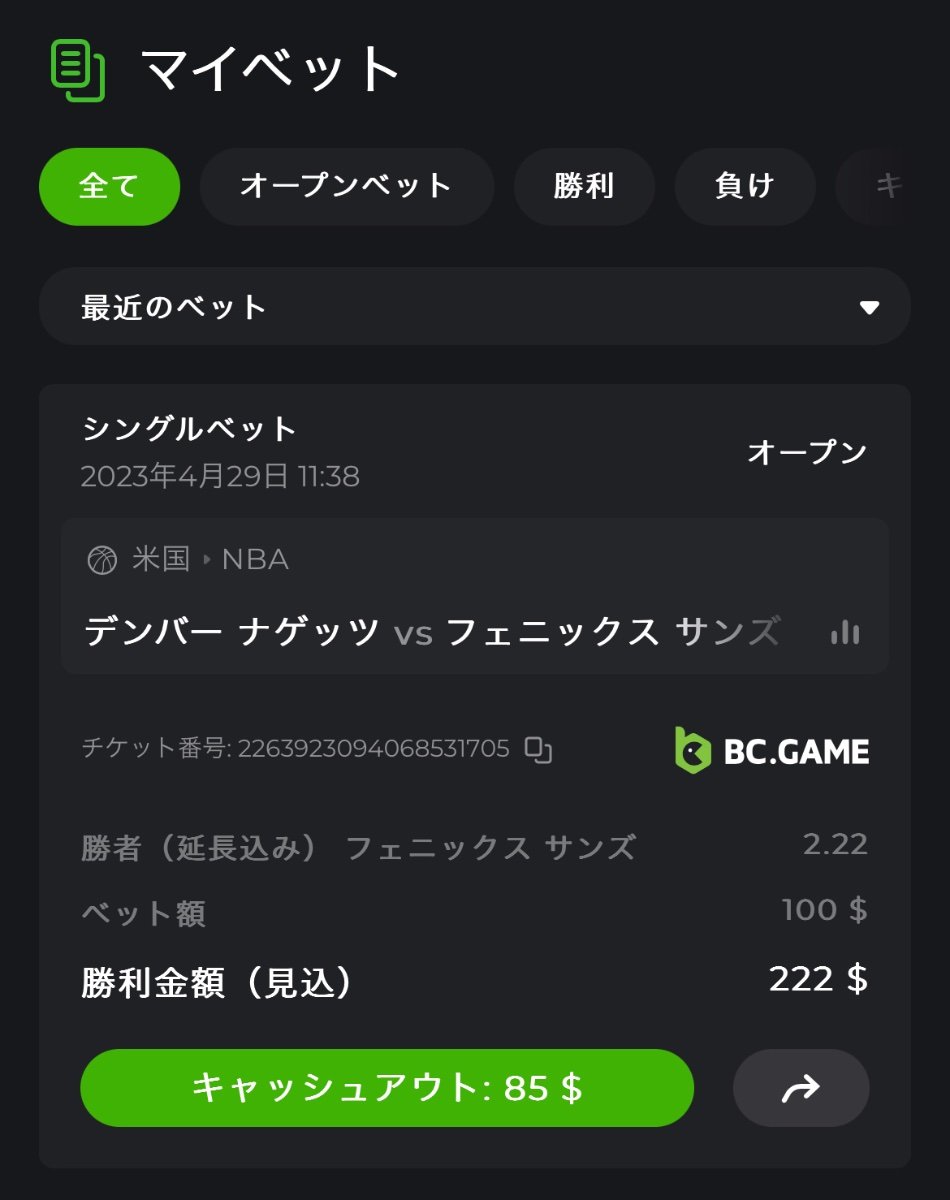Filter bets by 負け
Viewport: 950px width, 1200px height.
pos(745,187)
